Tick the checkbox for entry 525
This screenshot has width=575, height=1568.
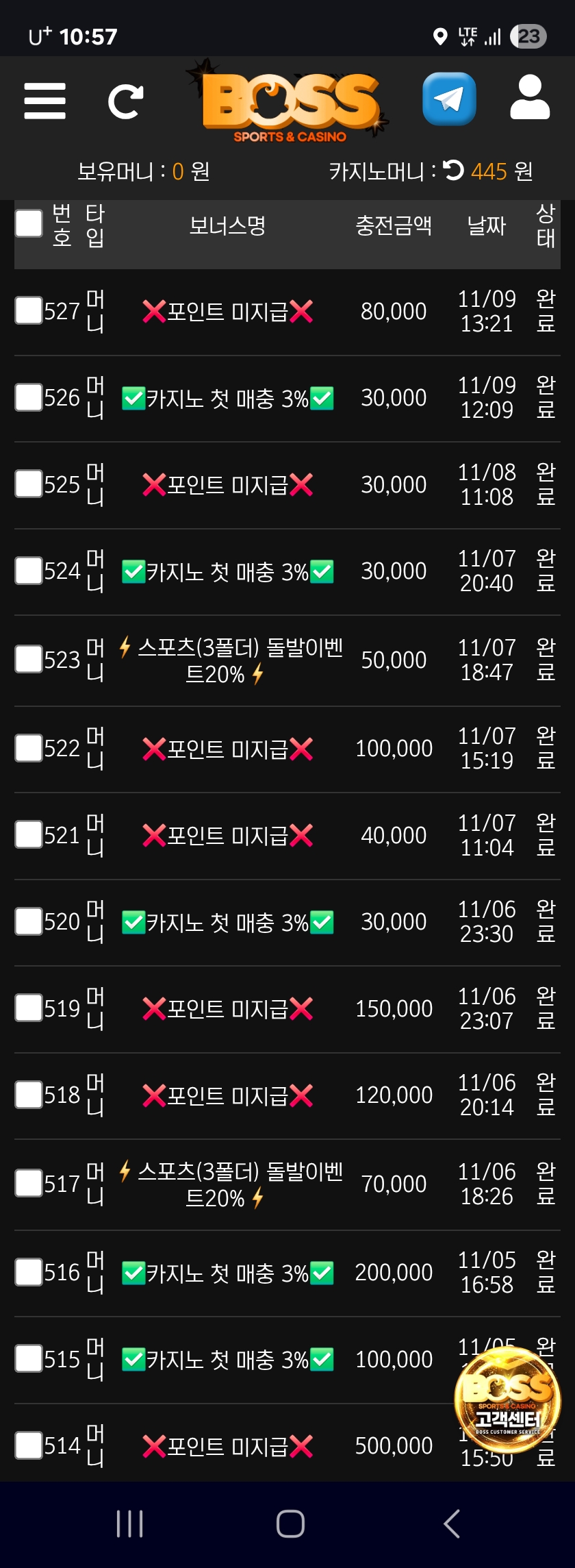point(29,484)
